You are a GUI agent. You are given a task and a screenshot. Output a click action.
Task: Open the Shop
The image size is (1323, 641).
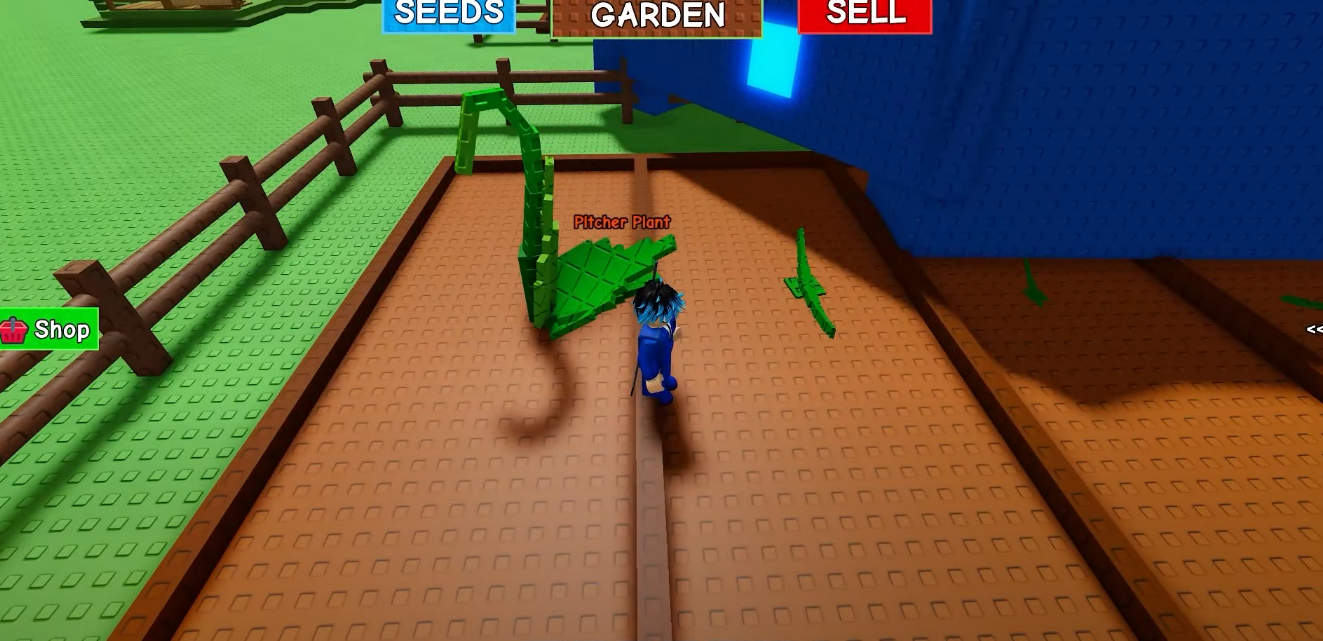pos(49,329)
